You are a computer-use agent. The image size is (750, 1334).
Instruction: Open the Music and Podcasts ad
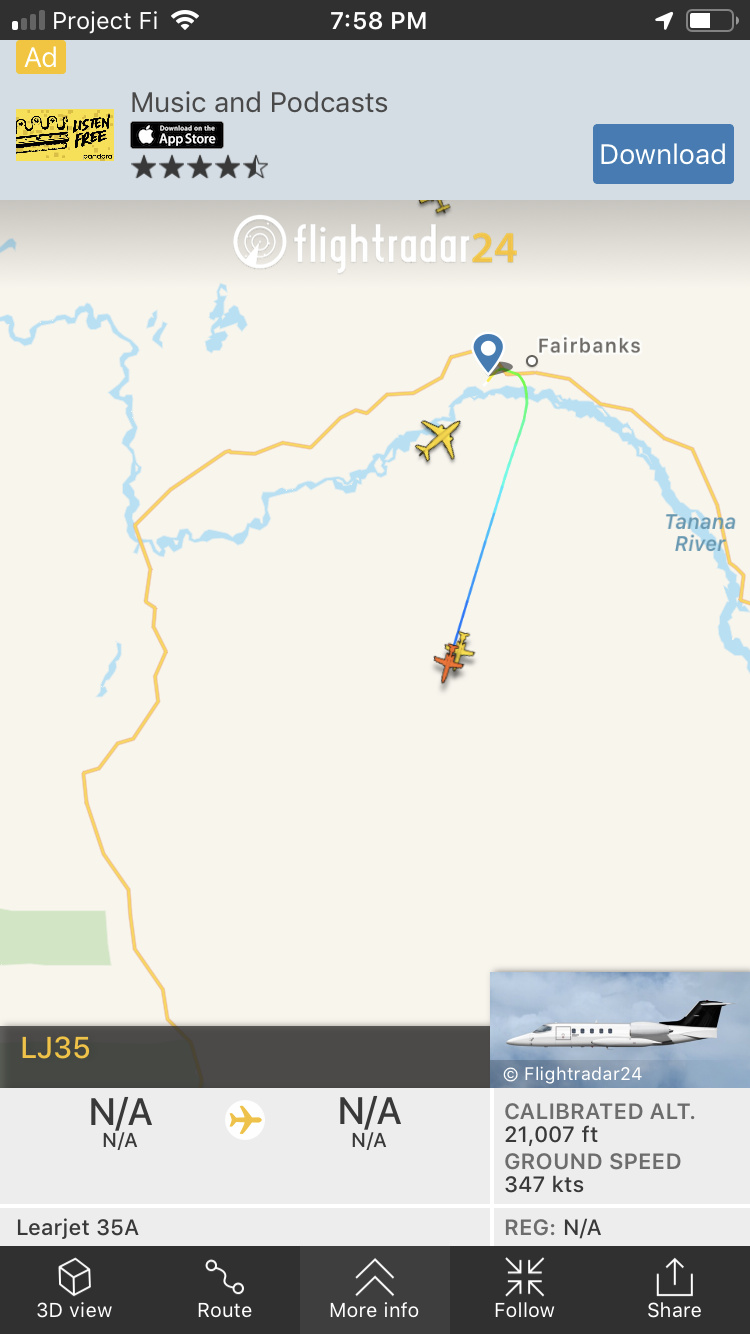(259, 103)
